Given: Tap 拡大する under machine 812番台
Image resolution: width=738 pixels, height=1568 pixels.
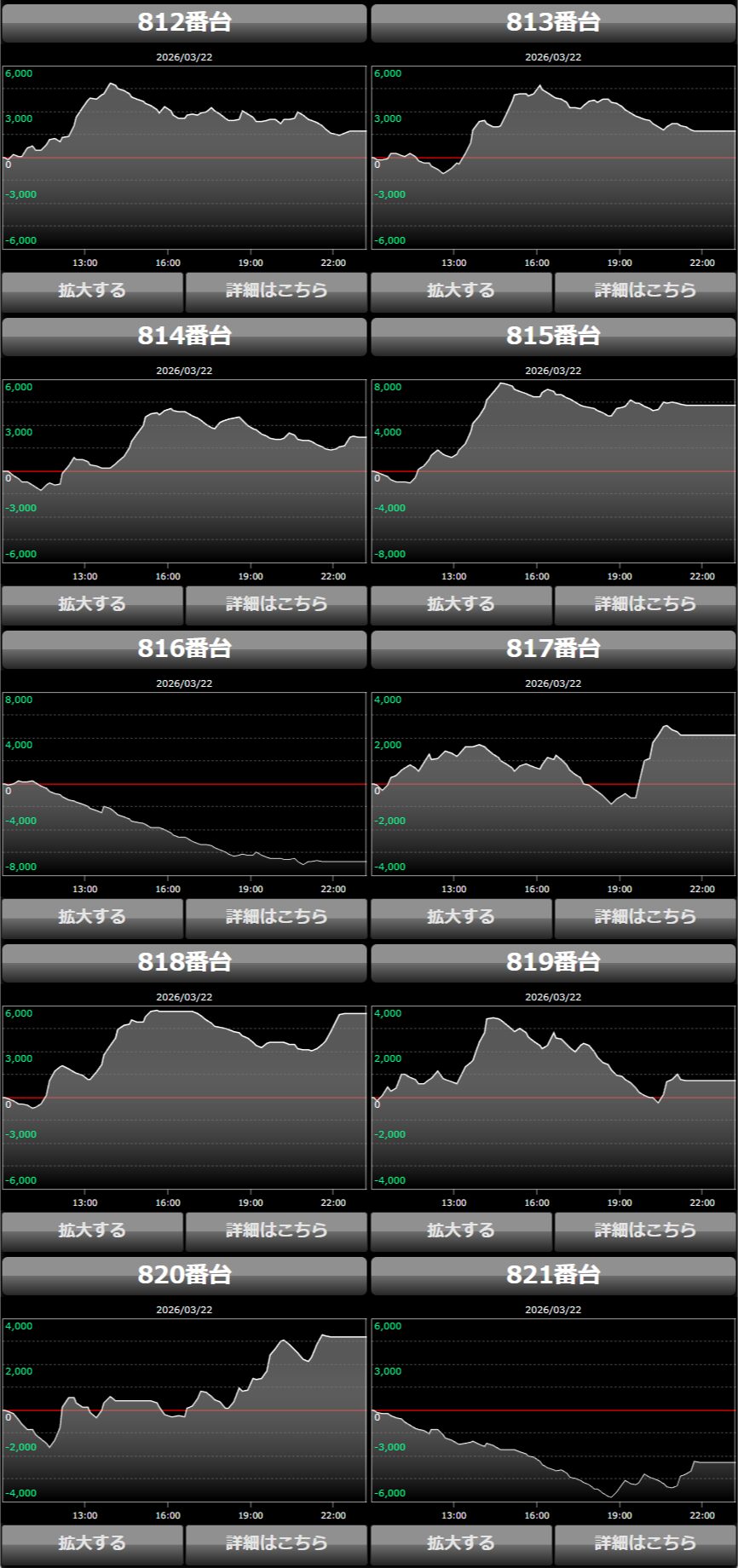Looking at the screenshot, I should (92, 291).
